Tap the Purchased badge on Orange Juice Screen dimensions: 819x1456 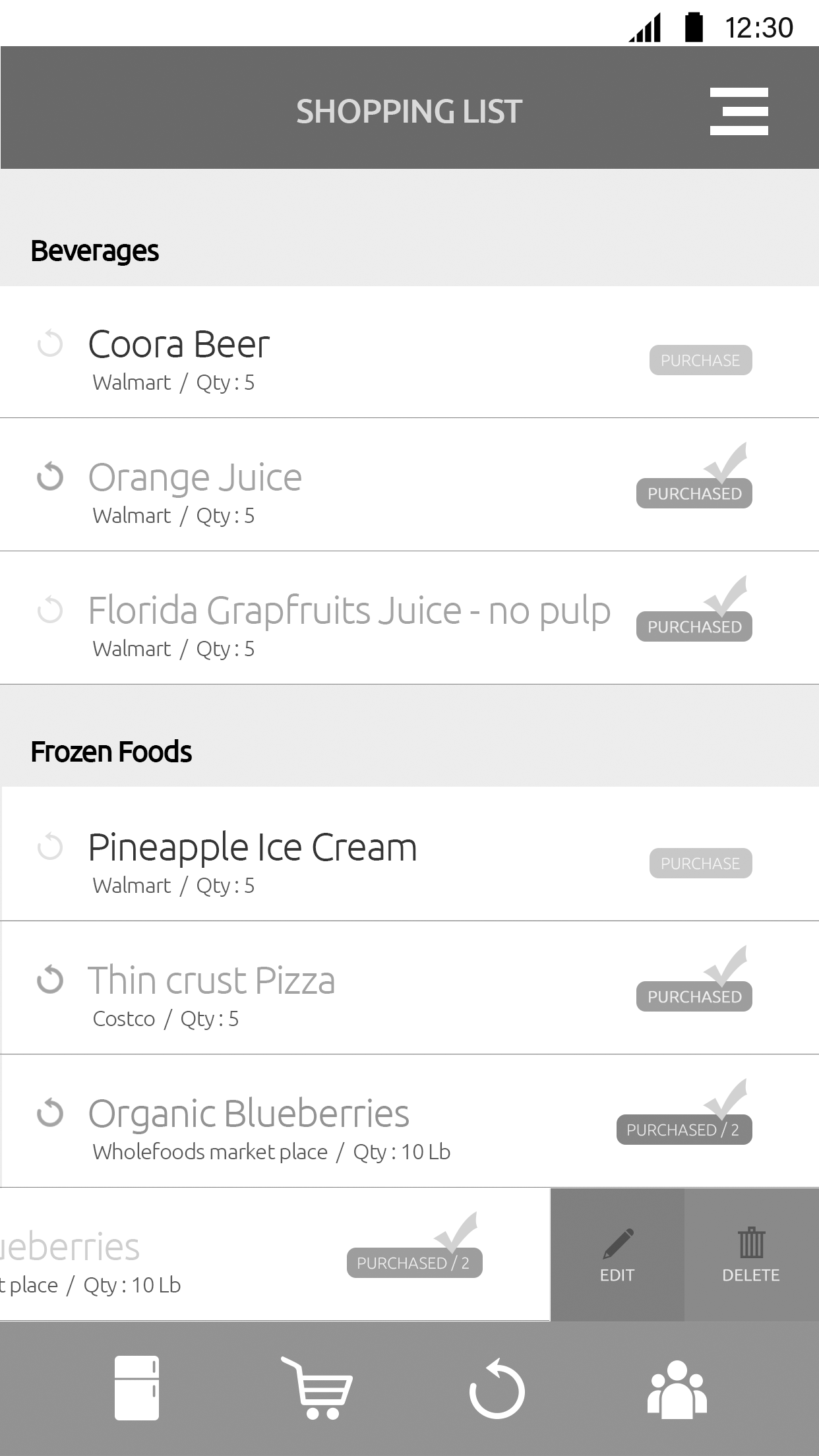click(x=694, y=493)
